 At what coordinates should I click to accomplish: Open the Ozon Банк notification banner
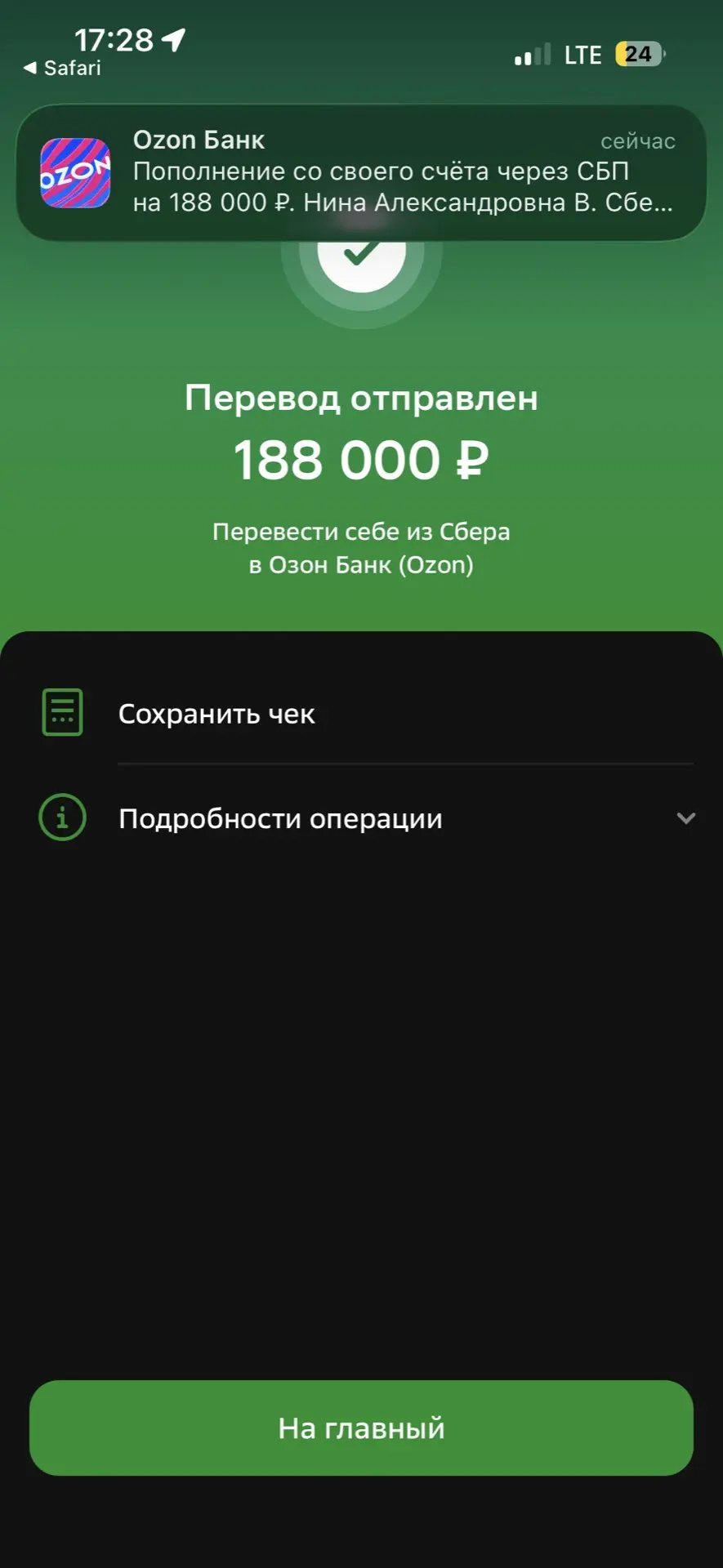click(361, 172)
